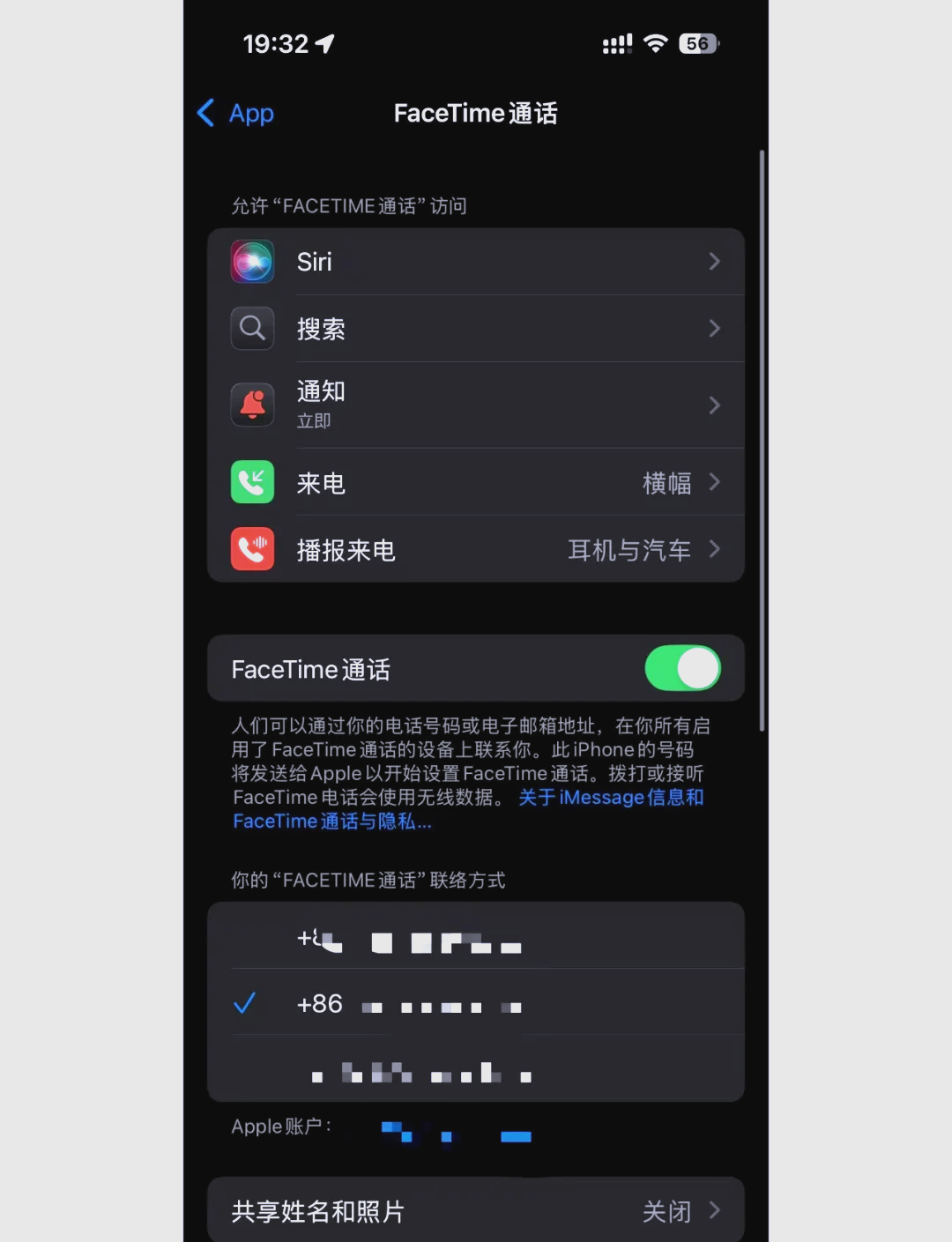
Task: Open 播报来电 setting
Action: [476, 550]
